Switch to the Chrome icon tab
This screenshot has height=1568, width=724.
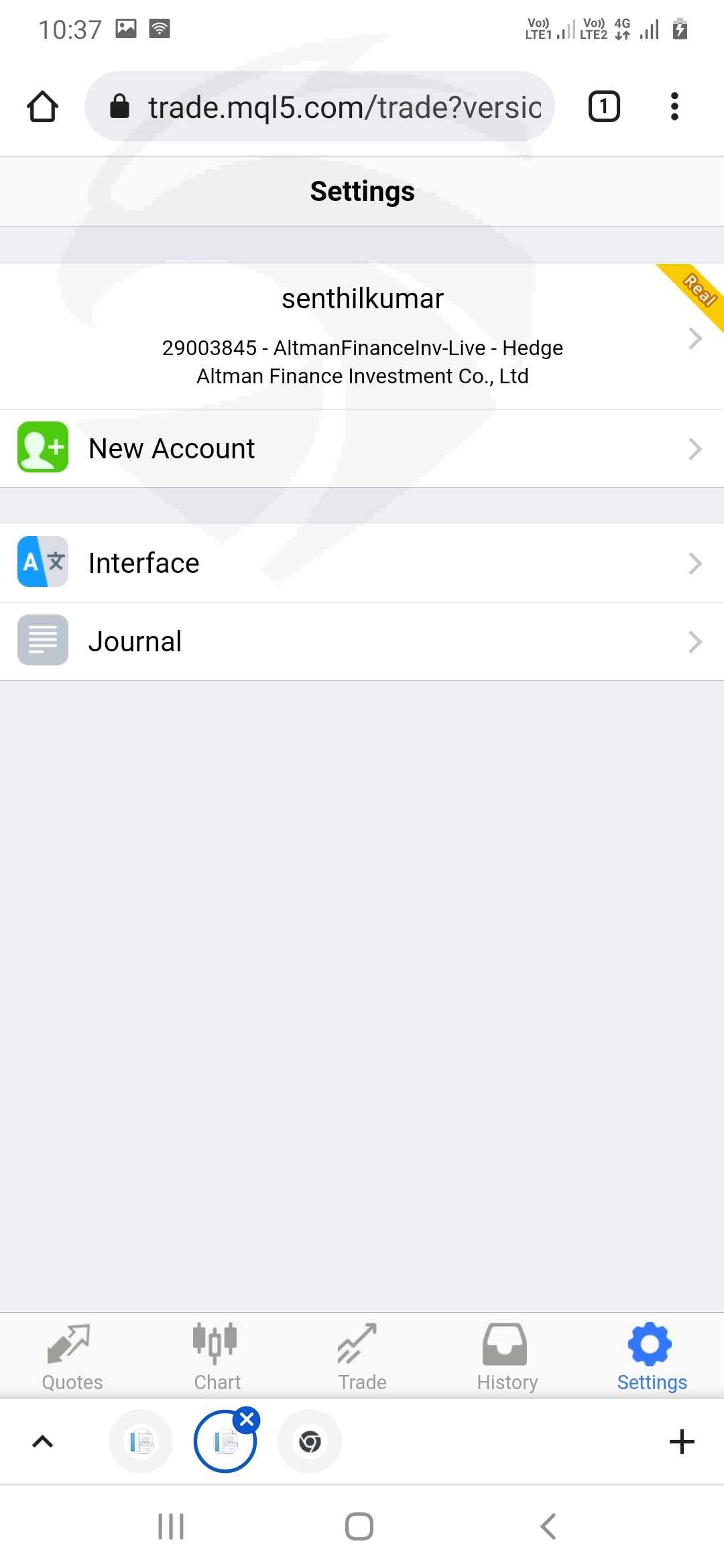[x=310, y=1441]
